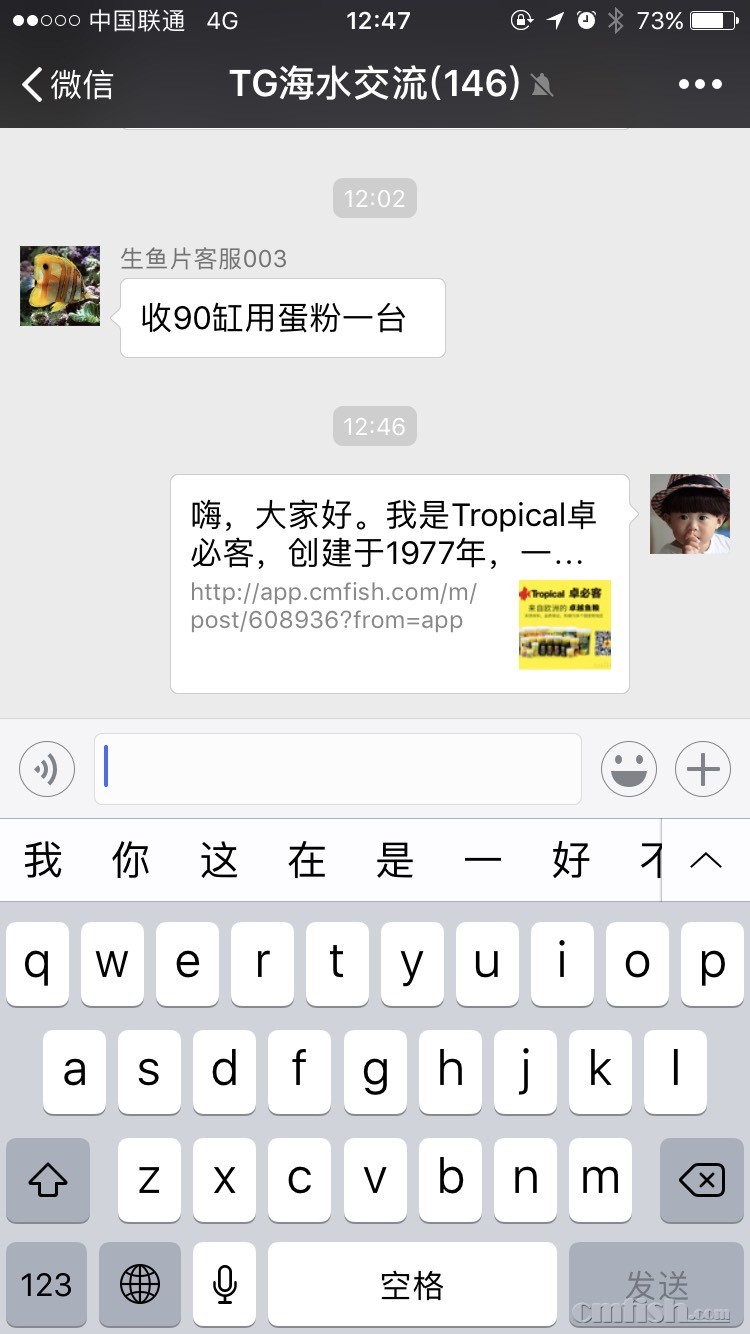The image size is (750, 1334).
Task: Expand the keyboard candidate word list
Action: pyautogui.click(x=706, y=860)
